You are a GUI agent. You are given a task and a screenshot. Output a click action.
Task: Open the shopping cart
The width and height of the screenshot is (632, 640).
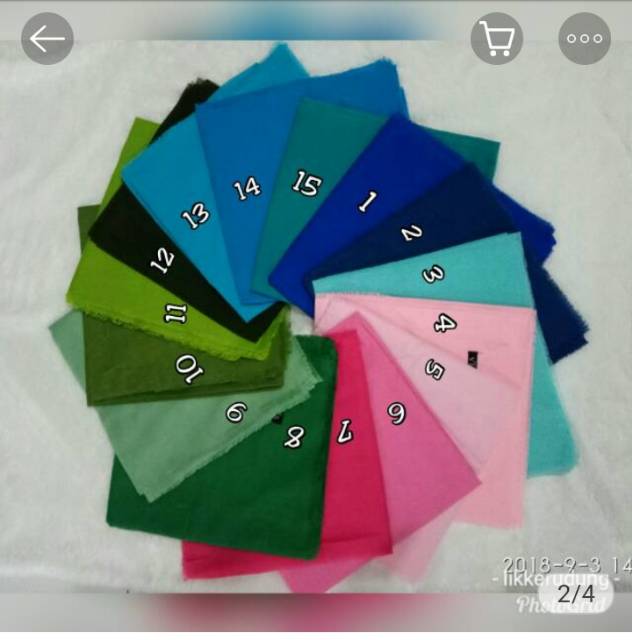click(x=497, y=39)
